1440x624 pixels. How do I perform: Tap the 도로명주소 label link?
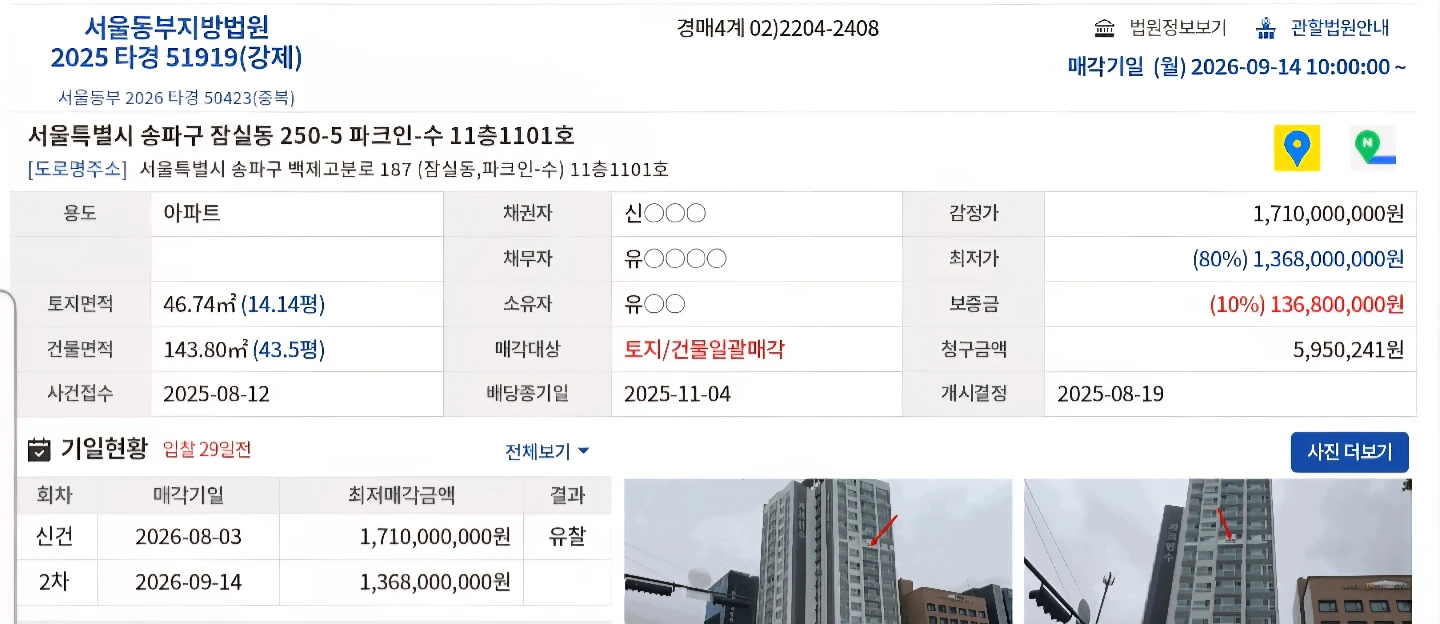[x=77, y=169]
